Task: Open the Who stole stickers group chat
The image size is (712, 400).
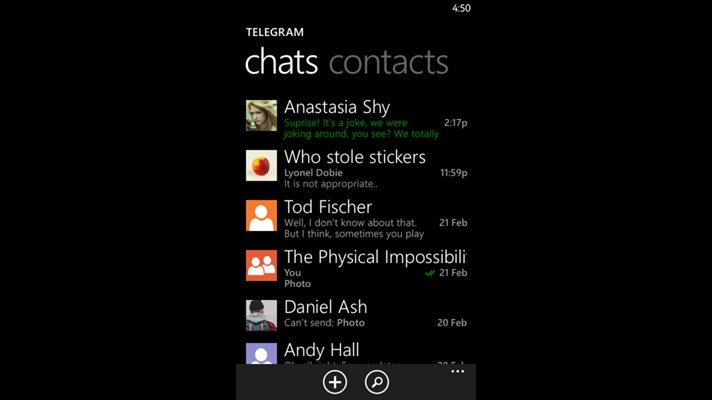Action: click(x=355, y=166)
